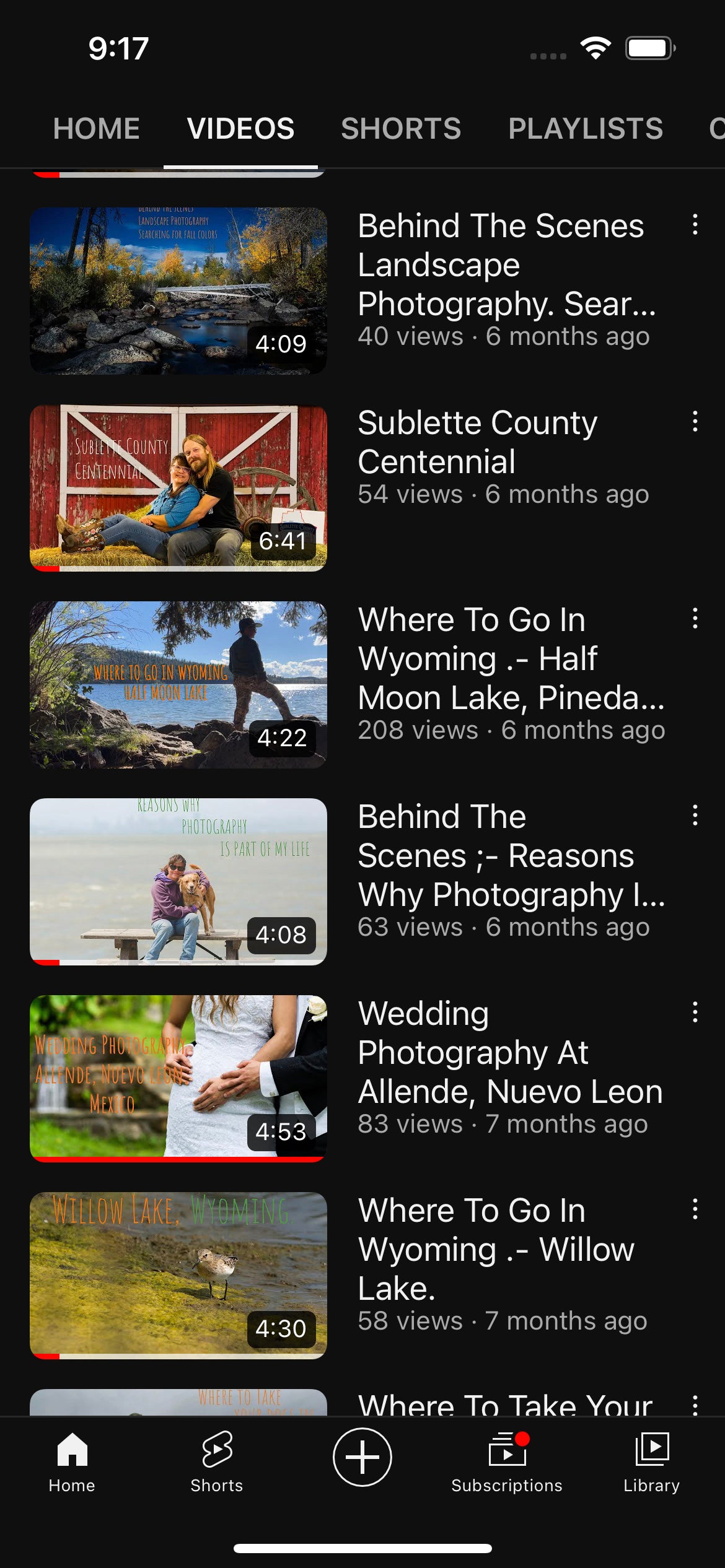Screen dimensions: 725x1568
Task: Open the Shorts bottom tab
Action: click(x=217, y=1463)
